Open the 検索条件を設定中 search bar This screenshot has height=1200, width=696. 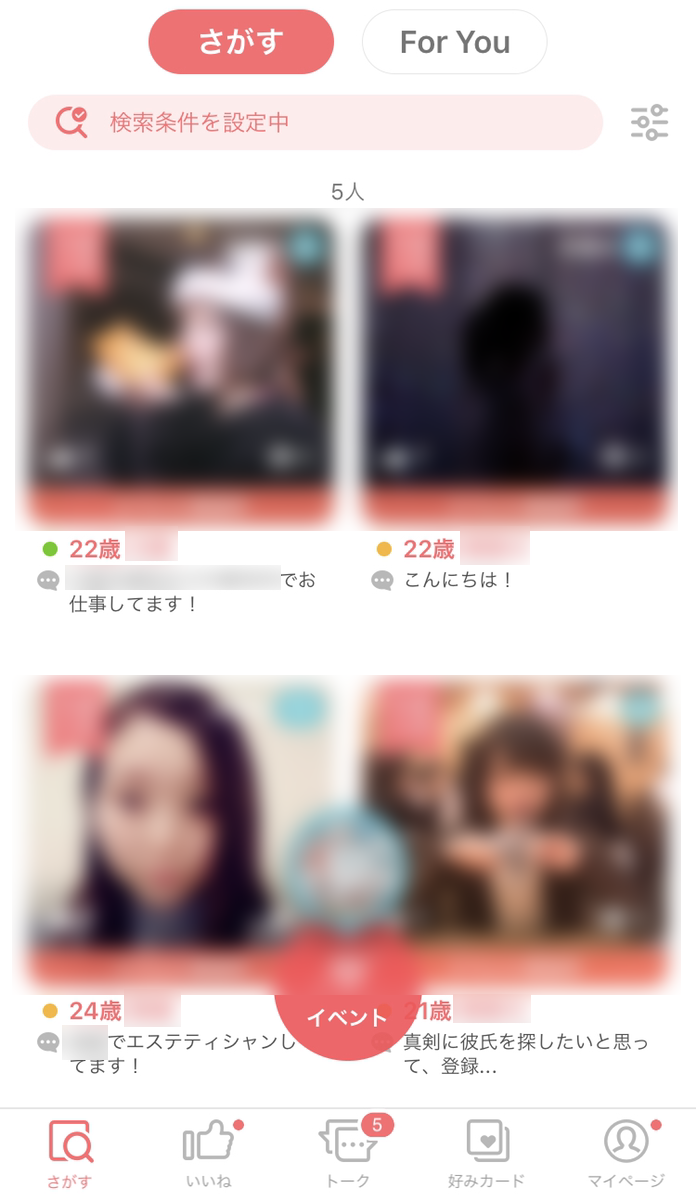point(315,122)
